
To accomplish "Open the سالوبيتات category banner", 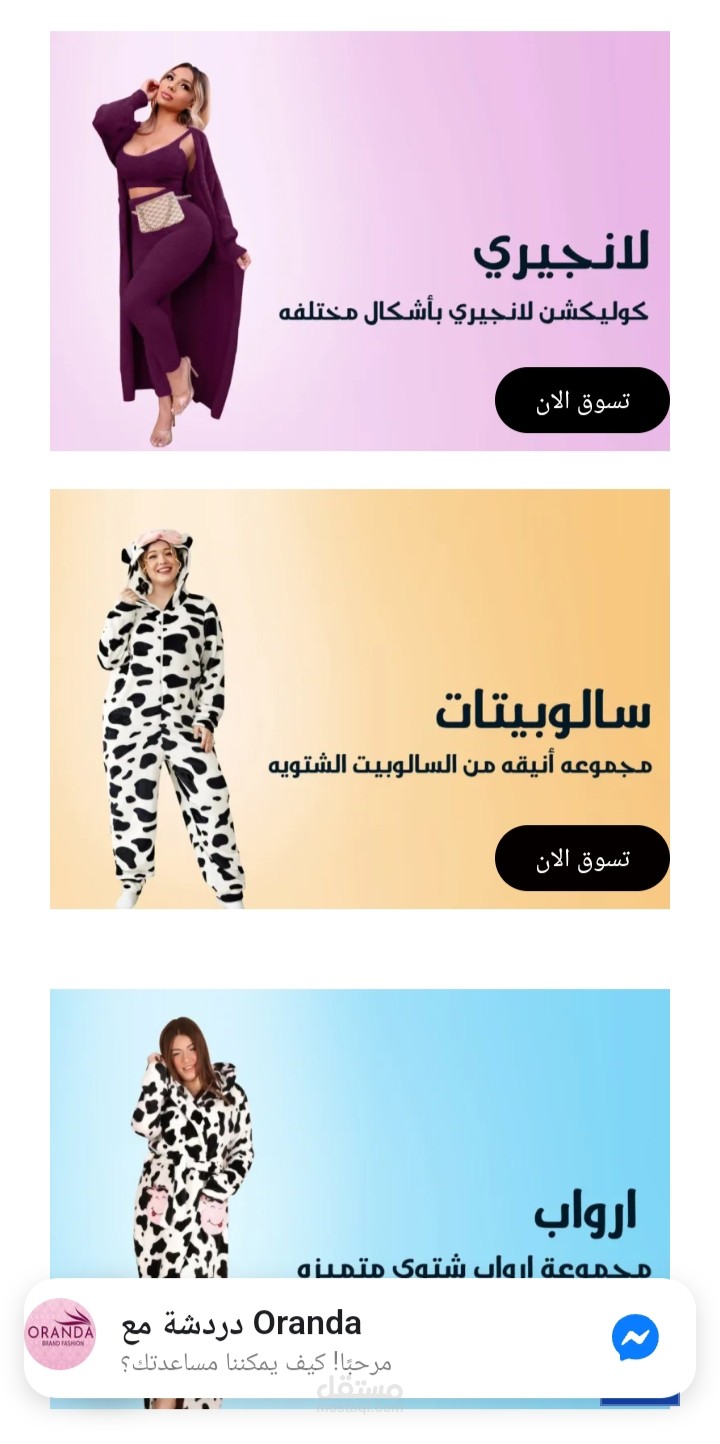I will [360, 699].
